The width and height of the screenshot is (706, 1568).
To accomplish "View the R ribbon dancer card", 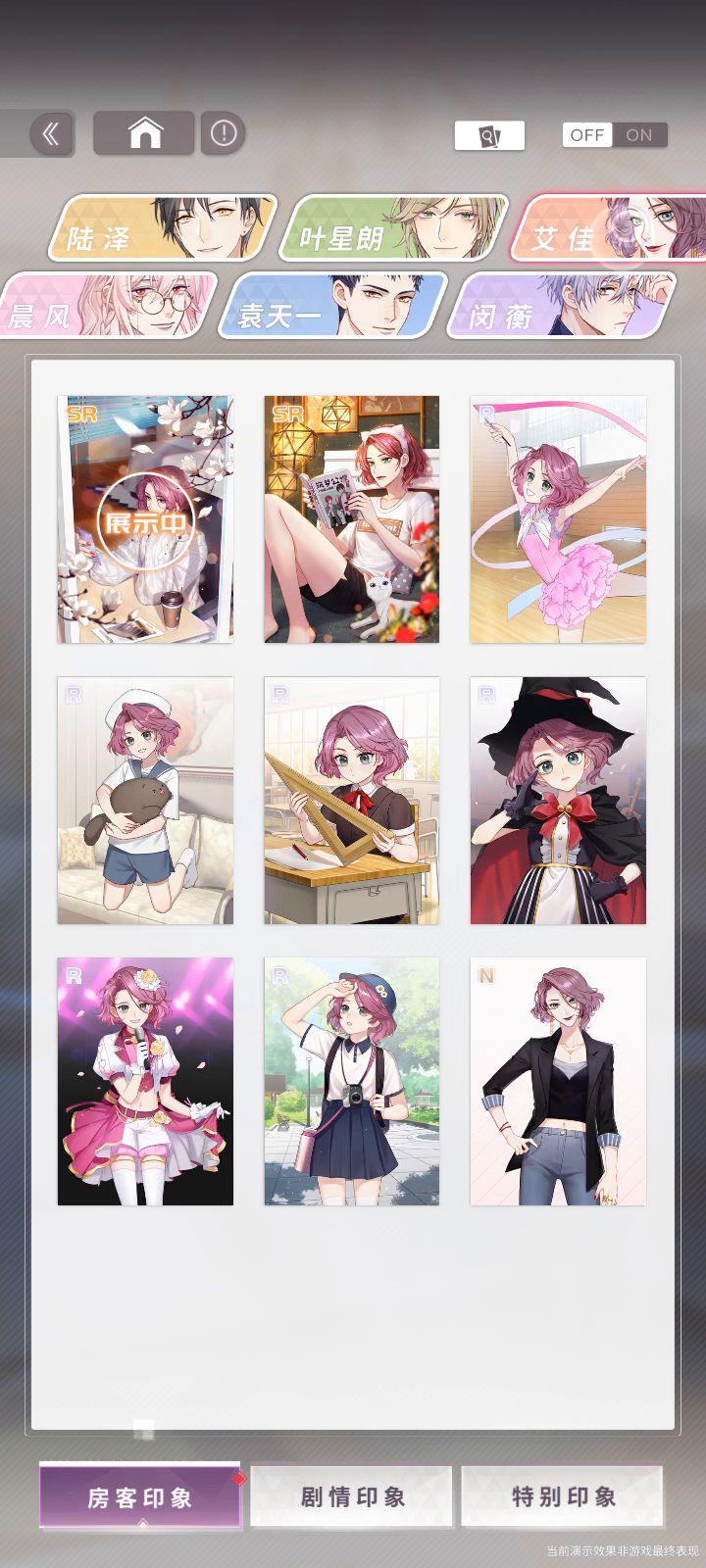I will [x=558, y=519].
